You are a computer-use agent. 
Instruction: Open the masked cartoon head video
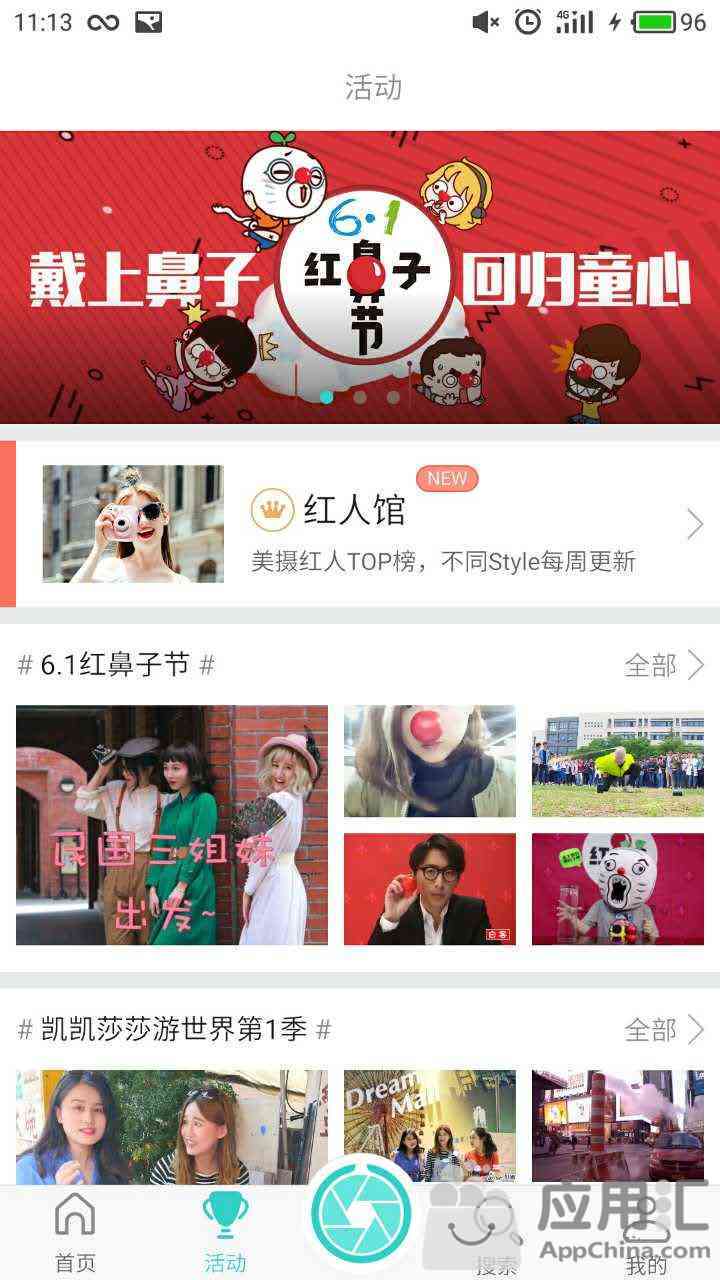[617, 889]
